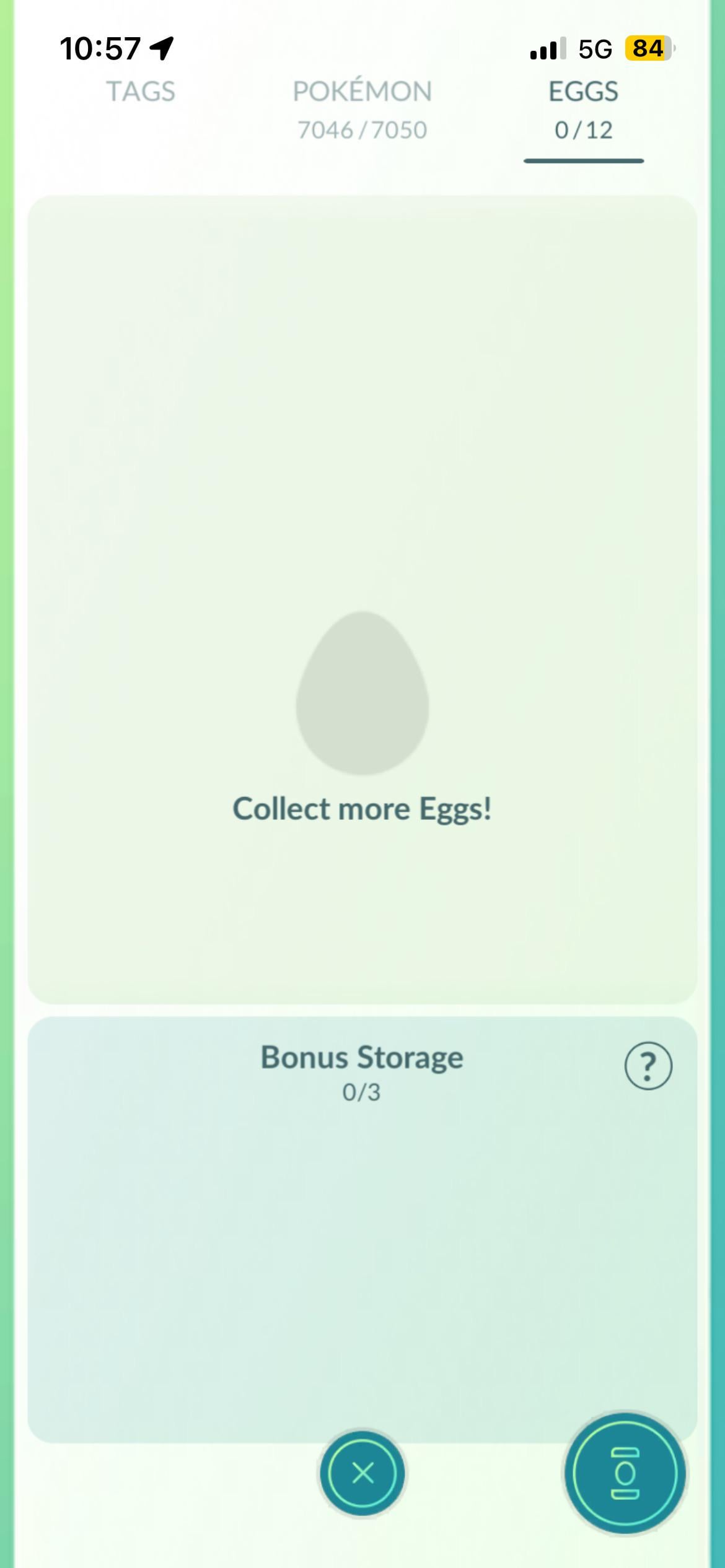This screenshot has height=1568, width=725.
Task: Switch to the Pokémon tab
Action: (362, 109)
